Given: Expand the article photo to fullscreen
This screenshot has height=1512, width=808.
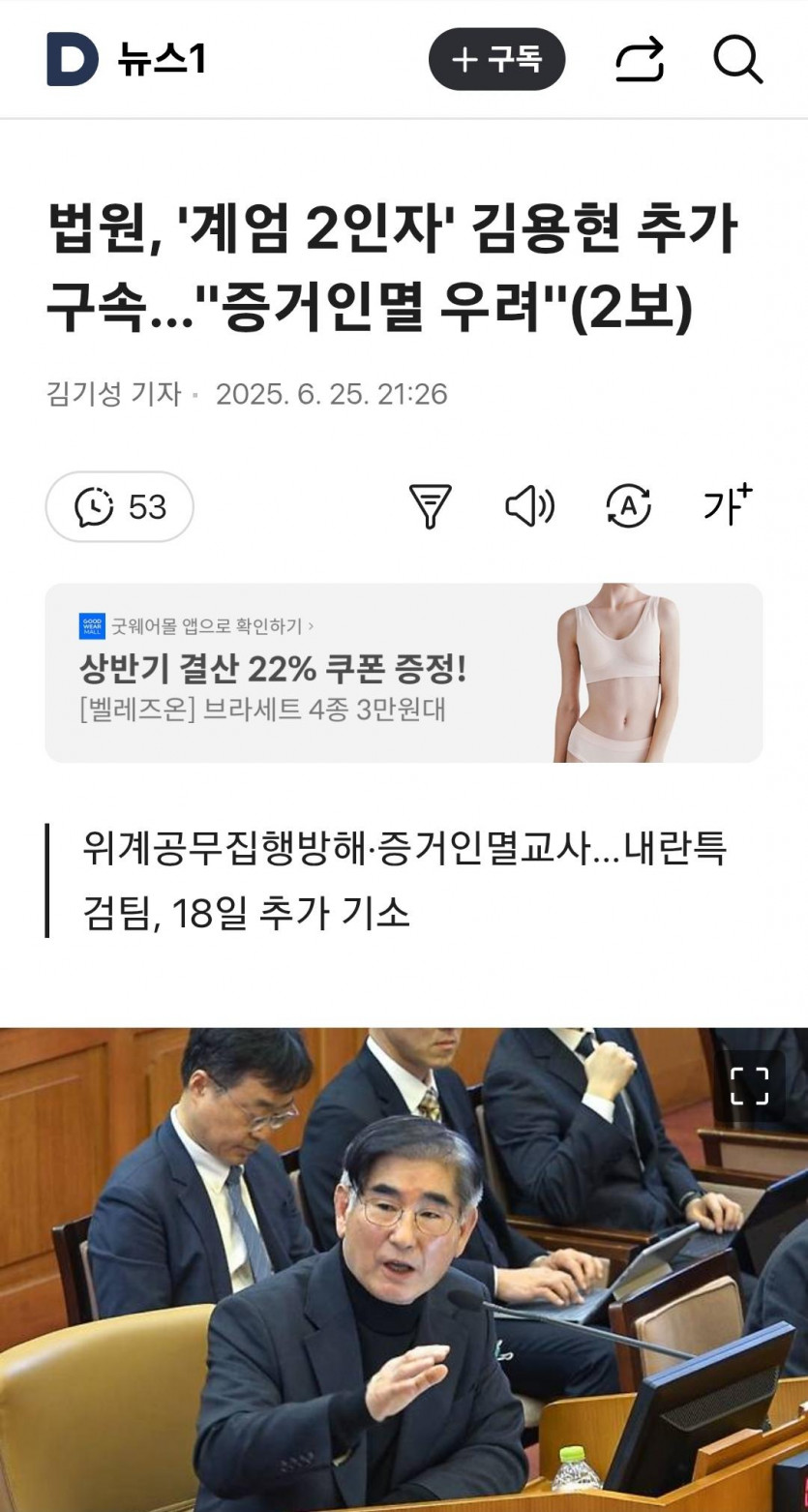Looking at the screenshot, I should [749, 1086].
